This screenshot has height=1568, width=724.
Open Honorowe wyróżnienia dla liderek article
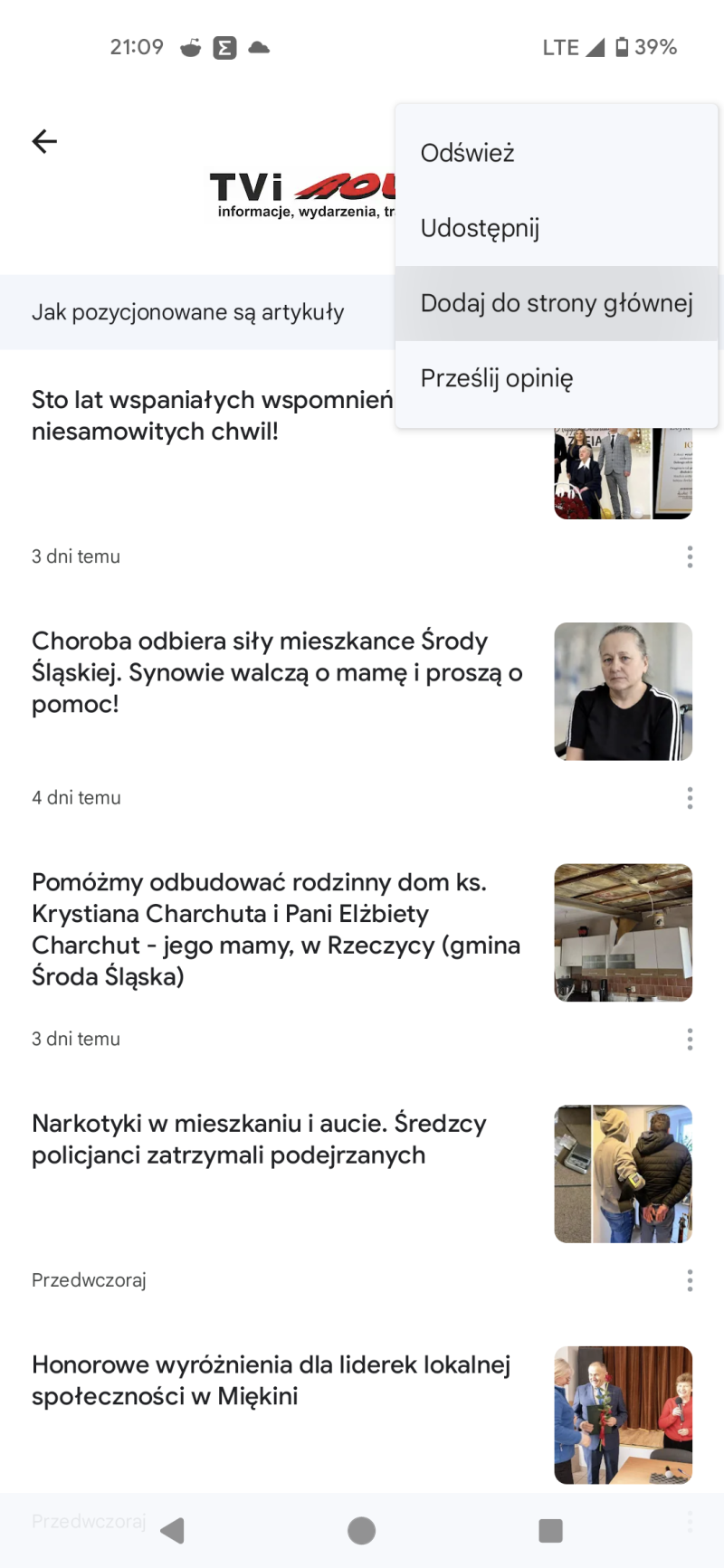point(271,1380)
